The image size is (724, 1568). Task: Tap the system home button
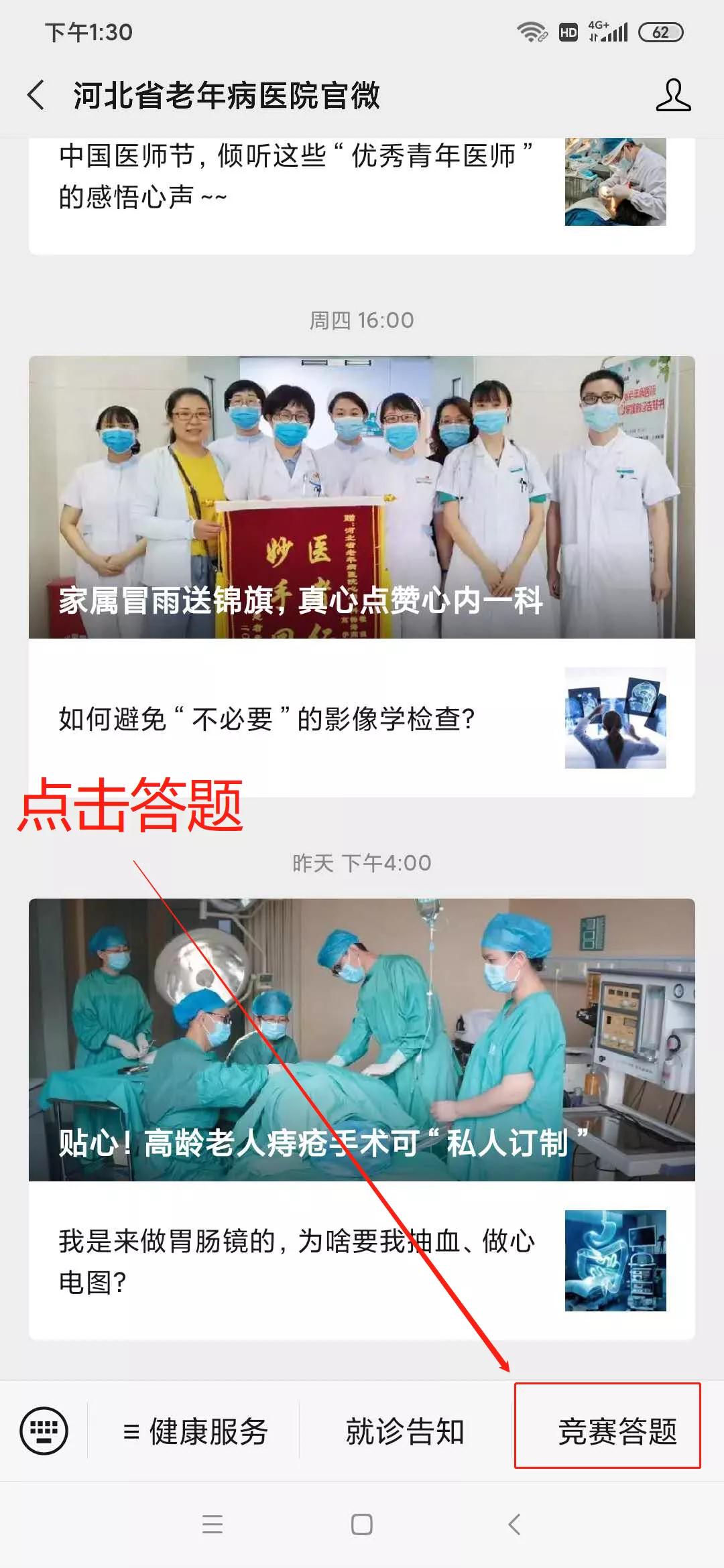pos(362,1525)
